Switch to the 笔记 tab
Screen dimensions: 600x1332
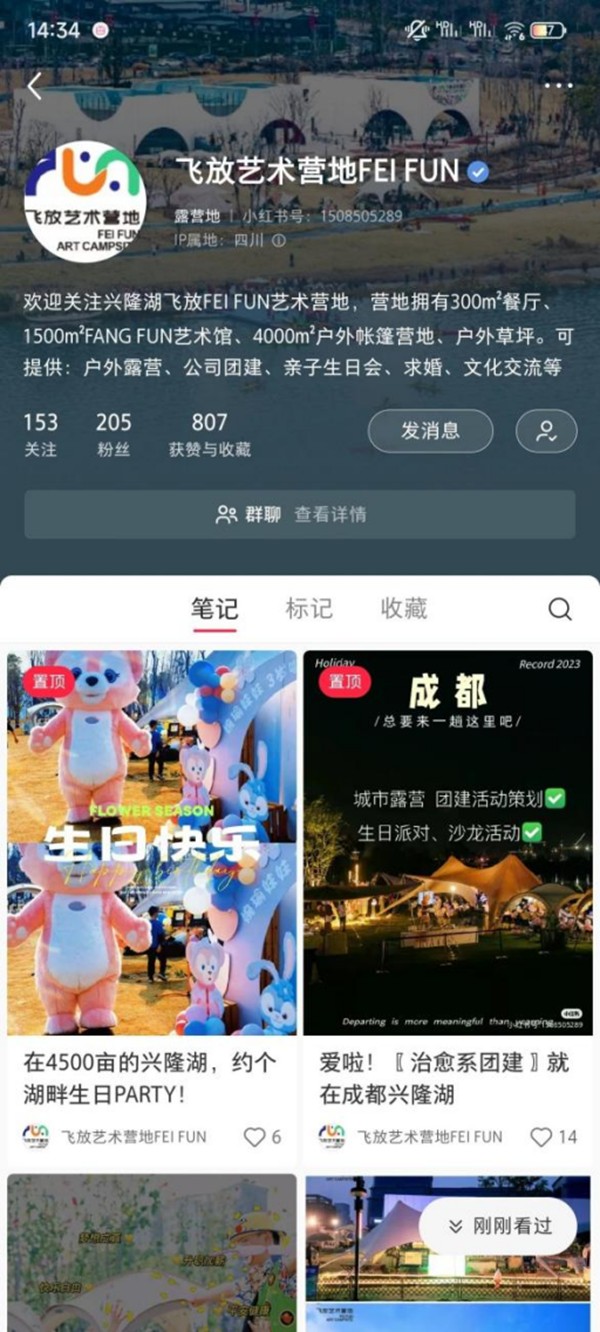click(214, 608)
